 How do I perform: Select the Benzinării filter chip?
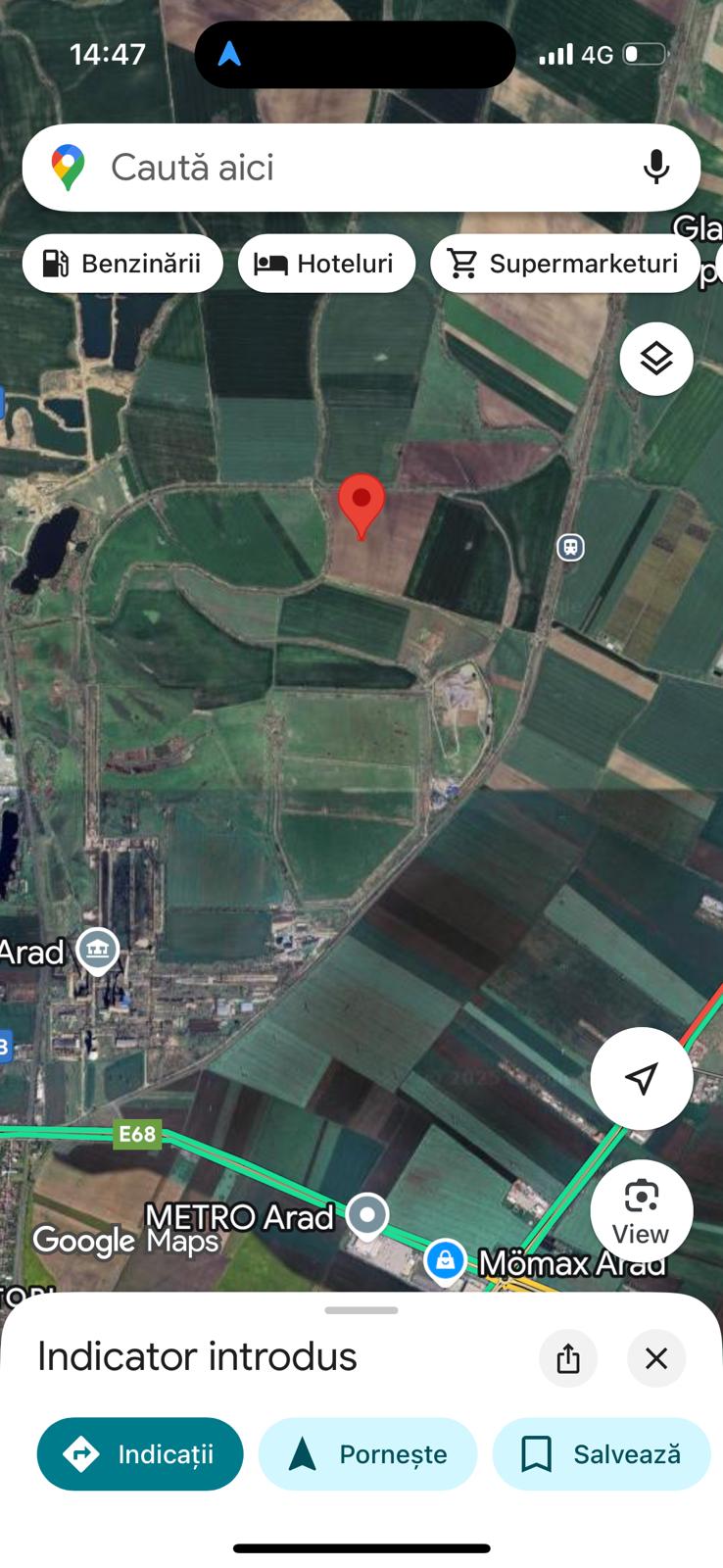tap(122, 264)
